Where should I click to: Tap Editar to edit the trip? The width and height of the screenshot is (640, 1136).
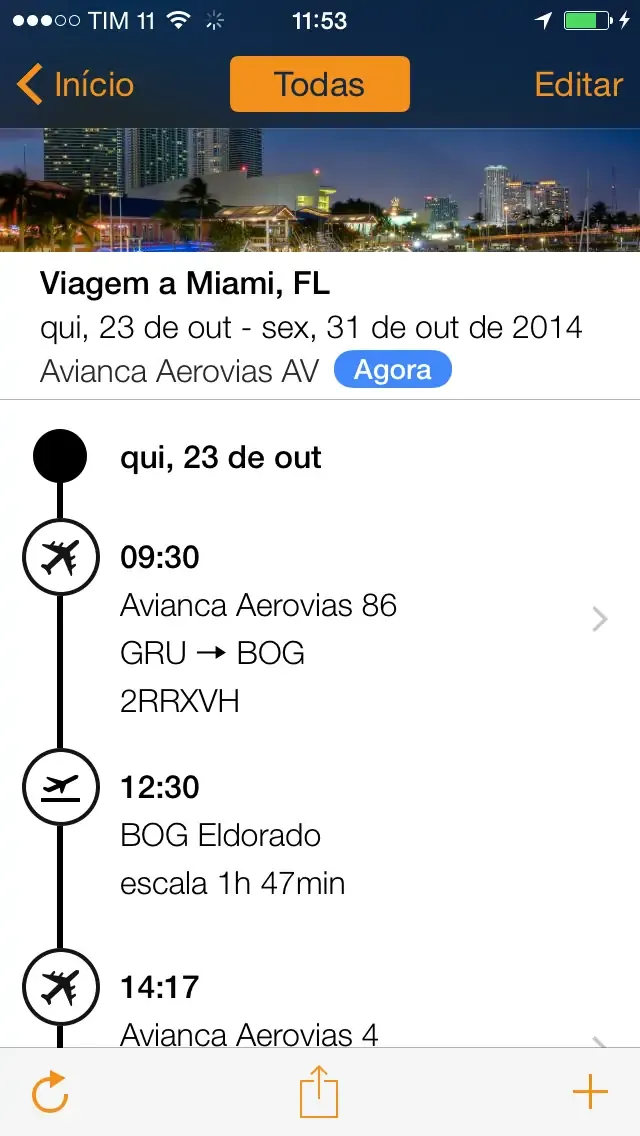pyautogui.click(x=578, y=85)
